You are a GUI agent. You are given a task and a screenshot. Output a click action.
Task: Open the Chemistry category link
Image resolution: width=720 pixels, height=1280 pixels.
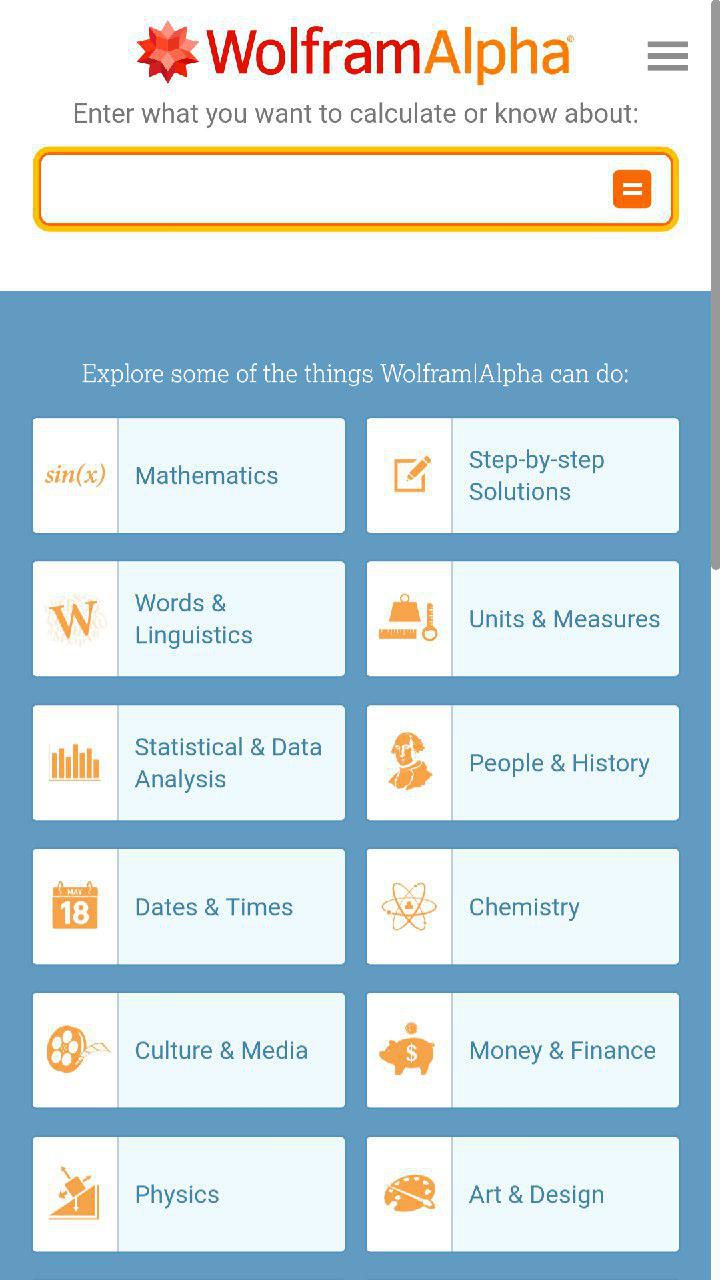524,906
